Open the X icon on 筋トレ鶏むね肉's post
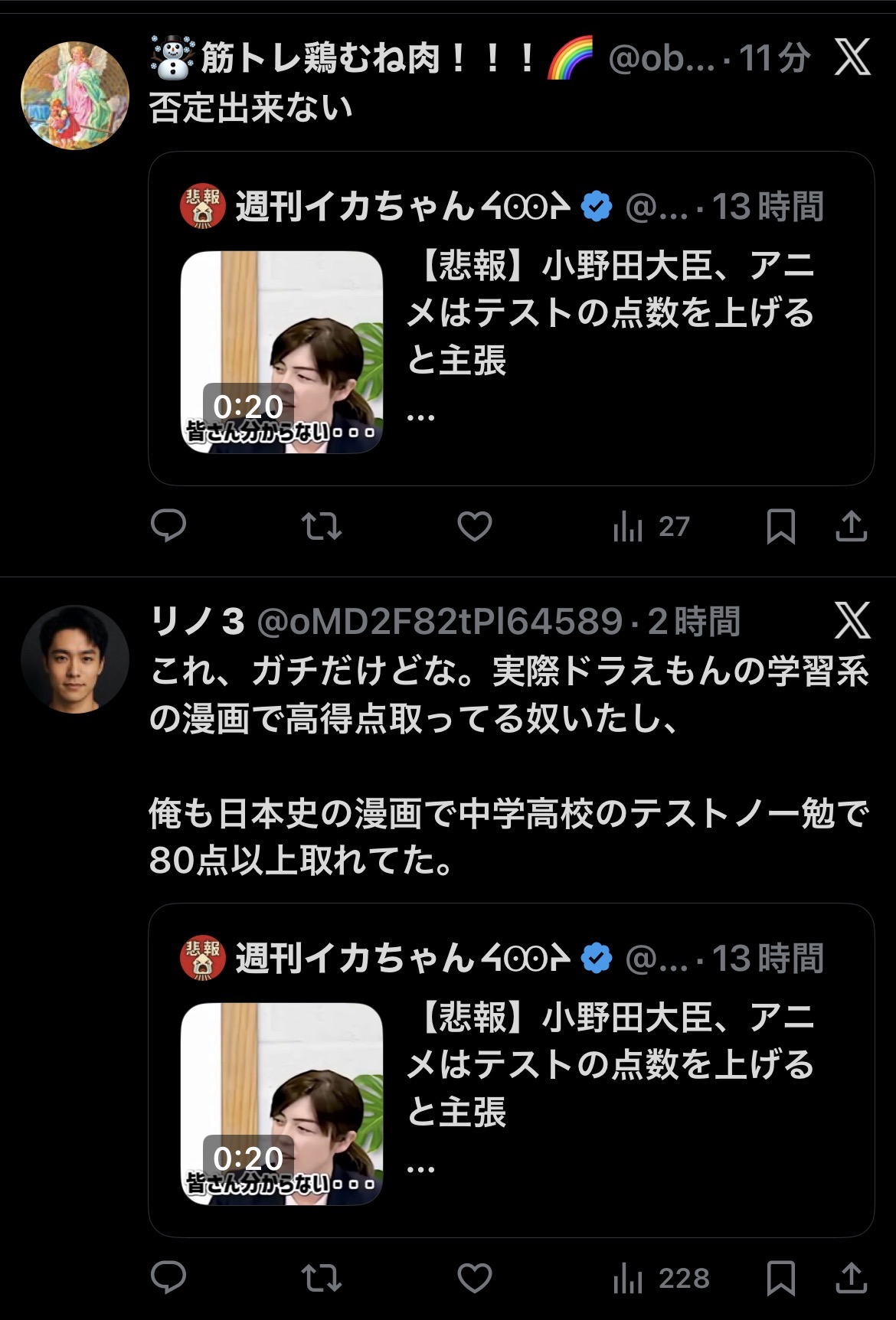896x1320 pixels. pyautogui.click(x=852, y=57)
